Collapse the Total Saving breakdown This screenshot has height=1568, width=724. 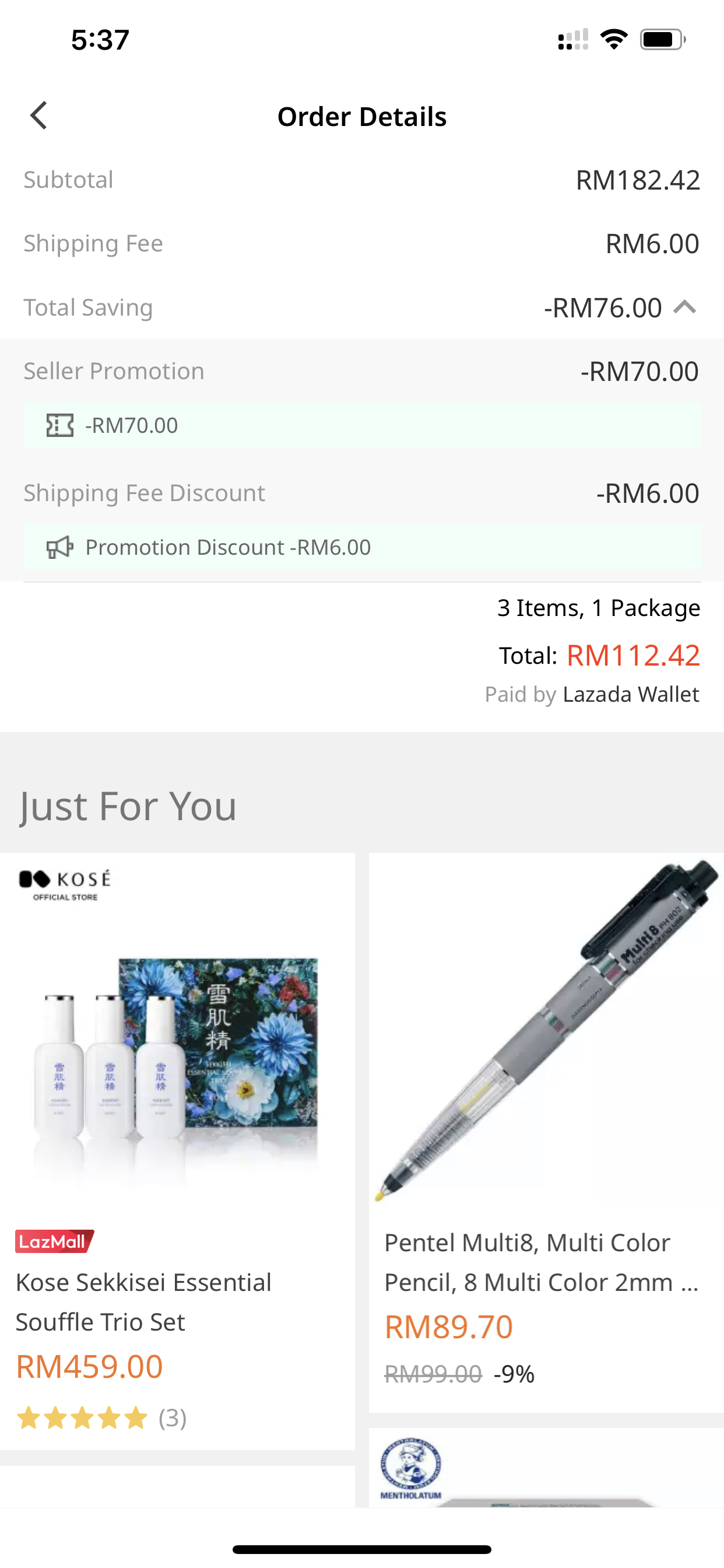point(684,307)
